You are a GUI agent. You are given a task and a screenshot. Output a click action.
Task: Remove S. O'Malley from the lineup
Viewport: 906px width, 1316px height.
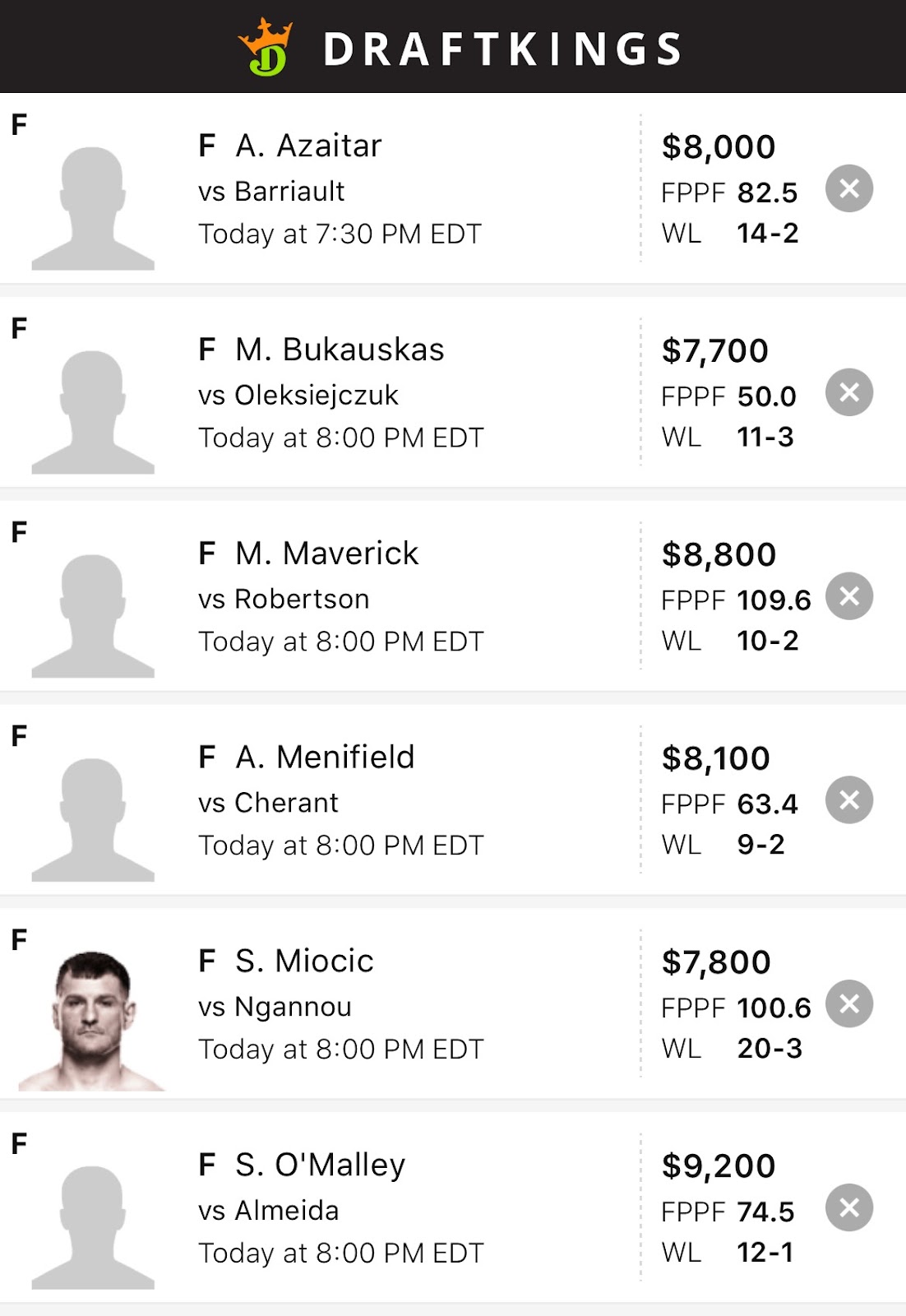pos(849,1207)
